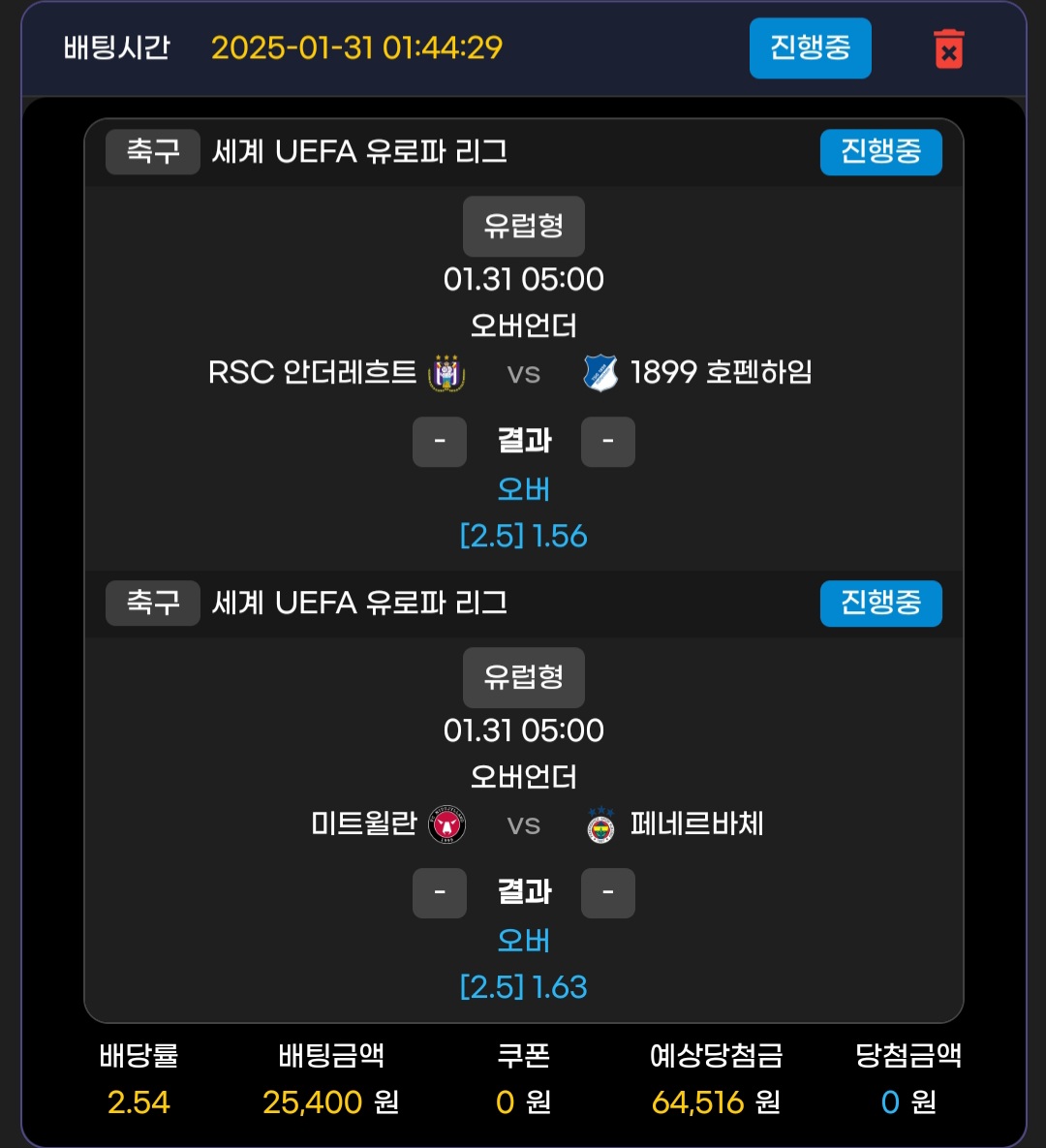Delete this betting slip with the trash icon
1046x1148 pixels.
tap(948, 48)
